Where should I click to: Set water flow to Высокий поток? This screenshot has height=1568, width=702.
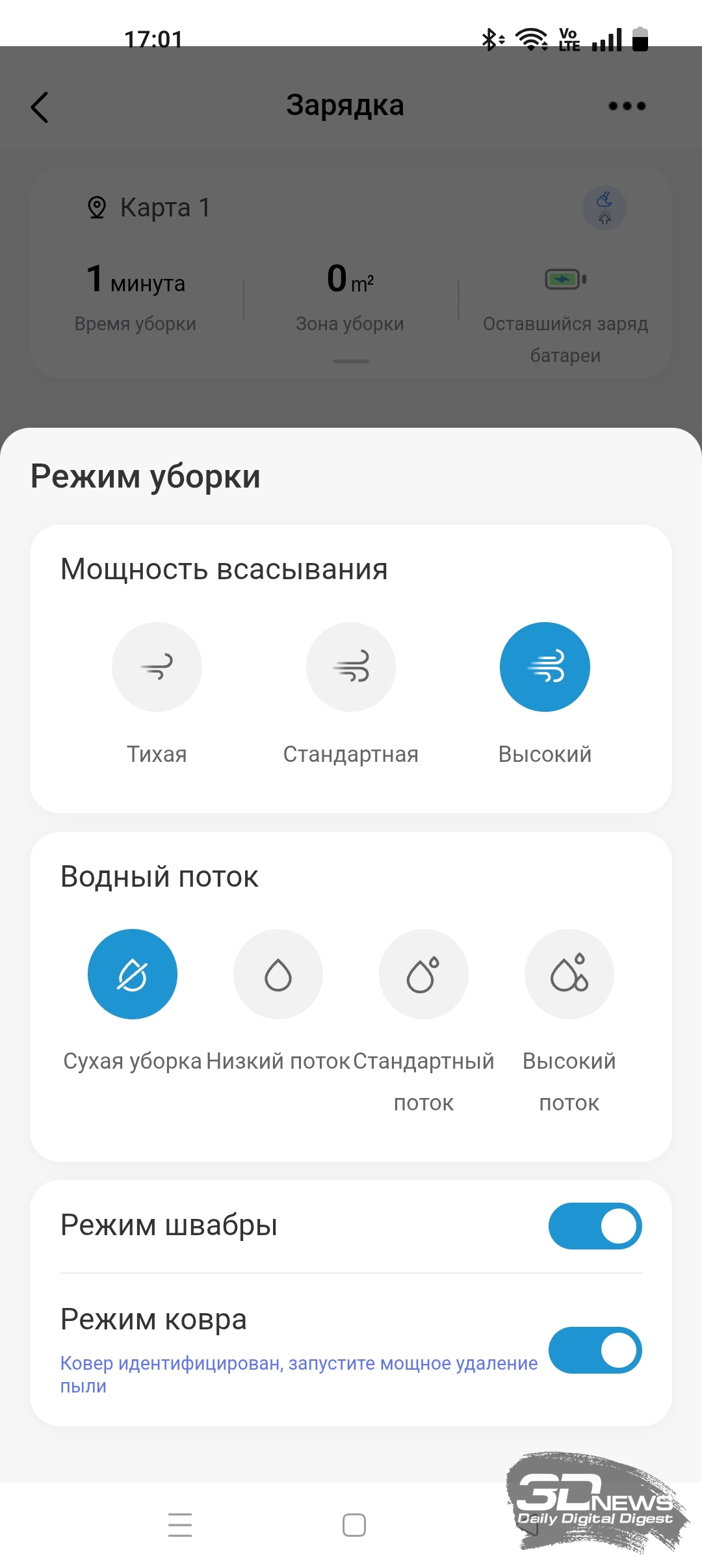click(x=569, y=974)
